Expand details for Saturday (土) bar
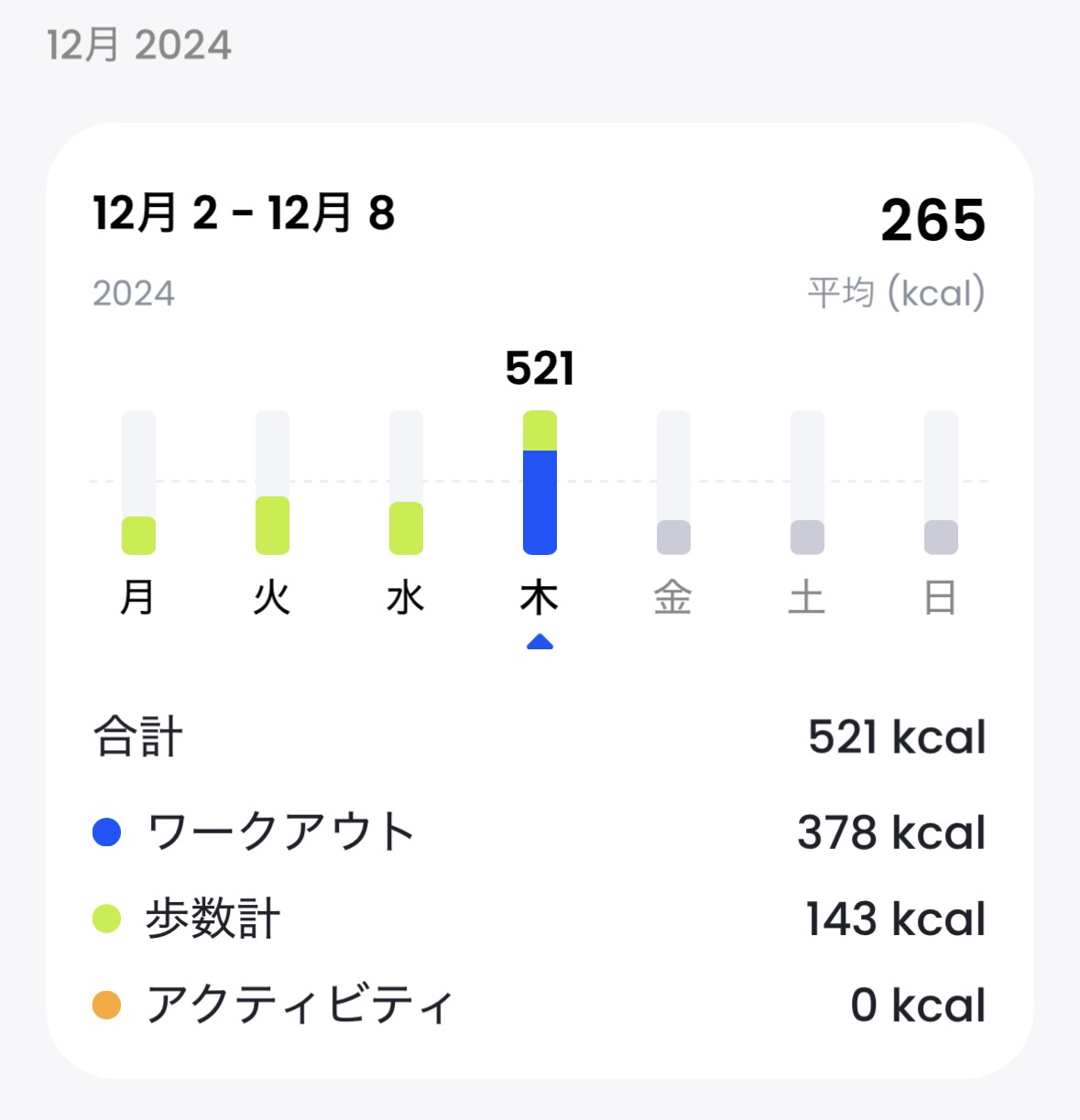Viewport: 1080px width, 1120px height. [806, 536]
